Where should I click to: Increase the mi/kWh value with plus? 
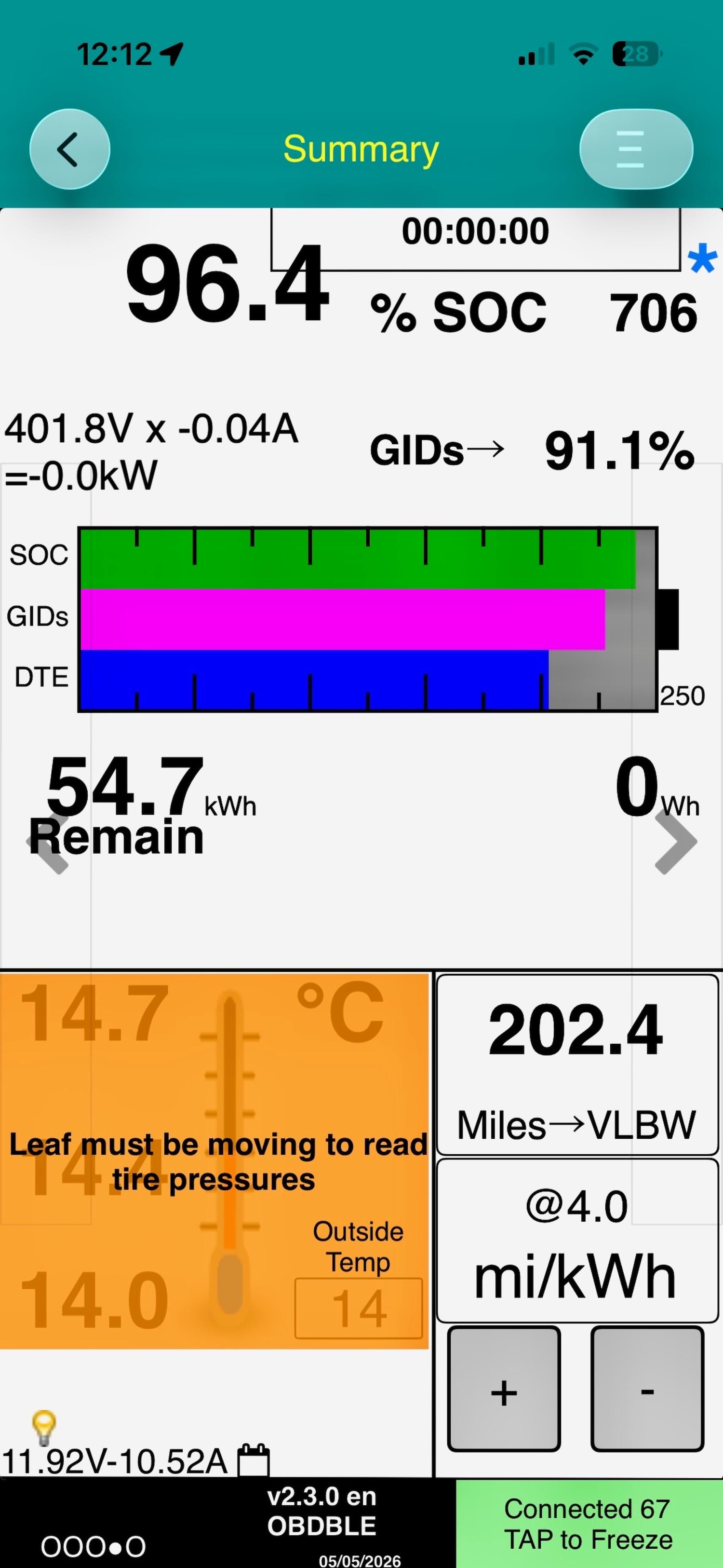(x=504, y=1389)
